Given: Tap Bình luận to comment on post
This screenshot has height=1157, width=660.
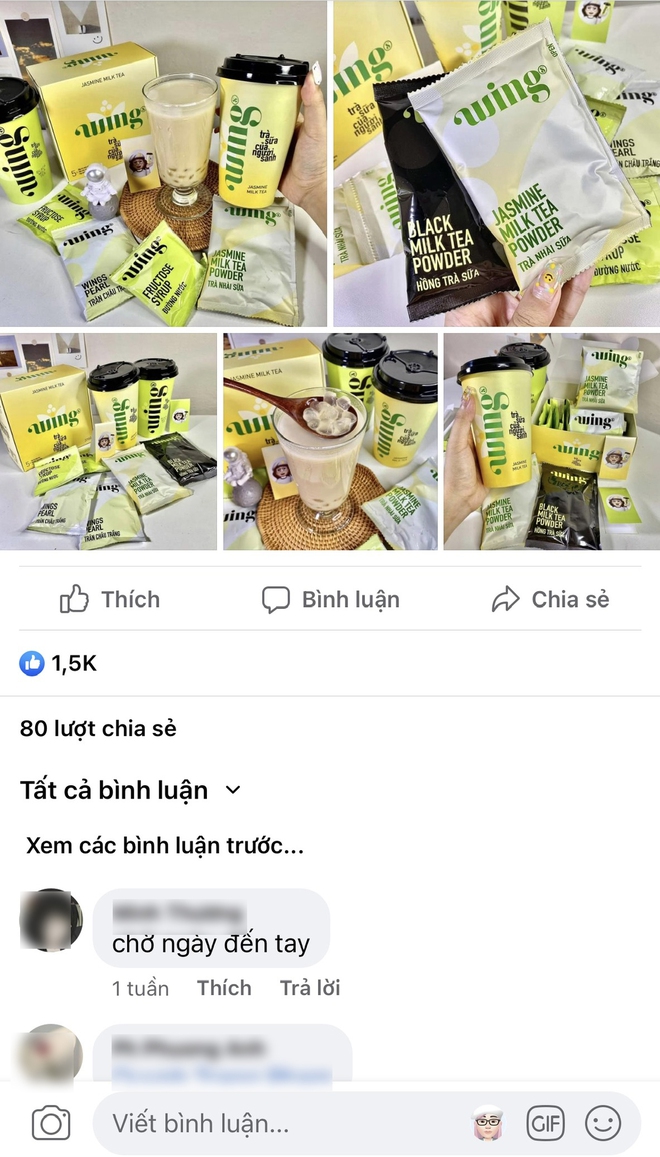Looking at the screenshot, I should (330, 599).
